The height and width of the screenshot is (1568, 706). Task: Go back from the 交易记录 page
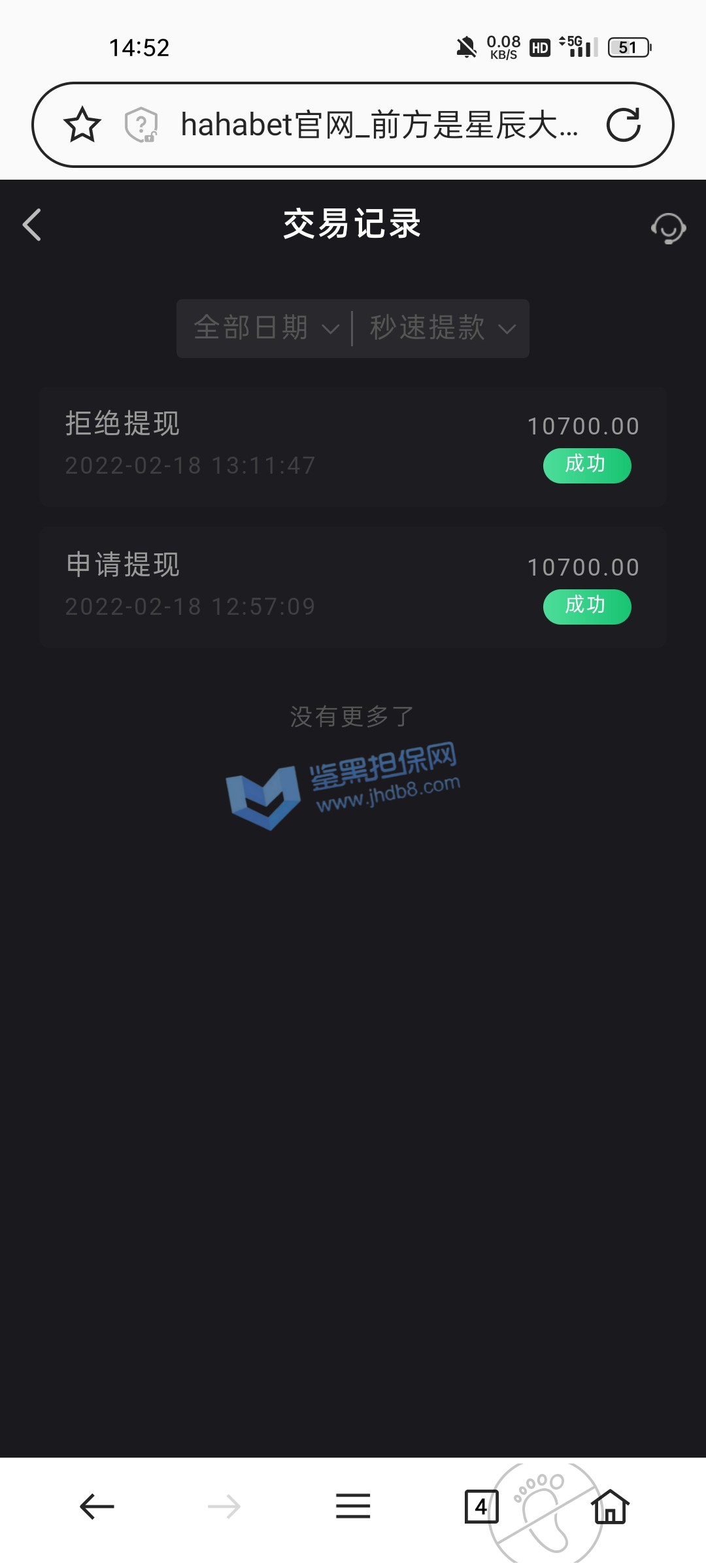pos(32,225)
